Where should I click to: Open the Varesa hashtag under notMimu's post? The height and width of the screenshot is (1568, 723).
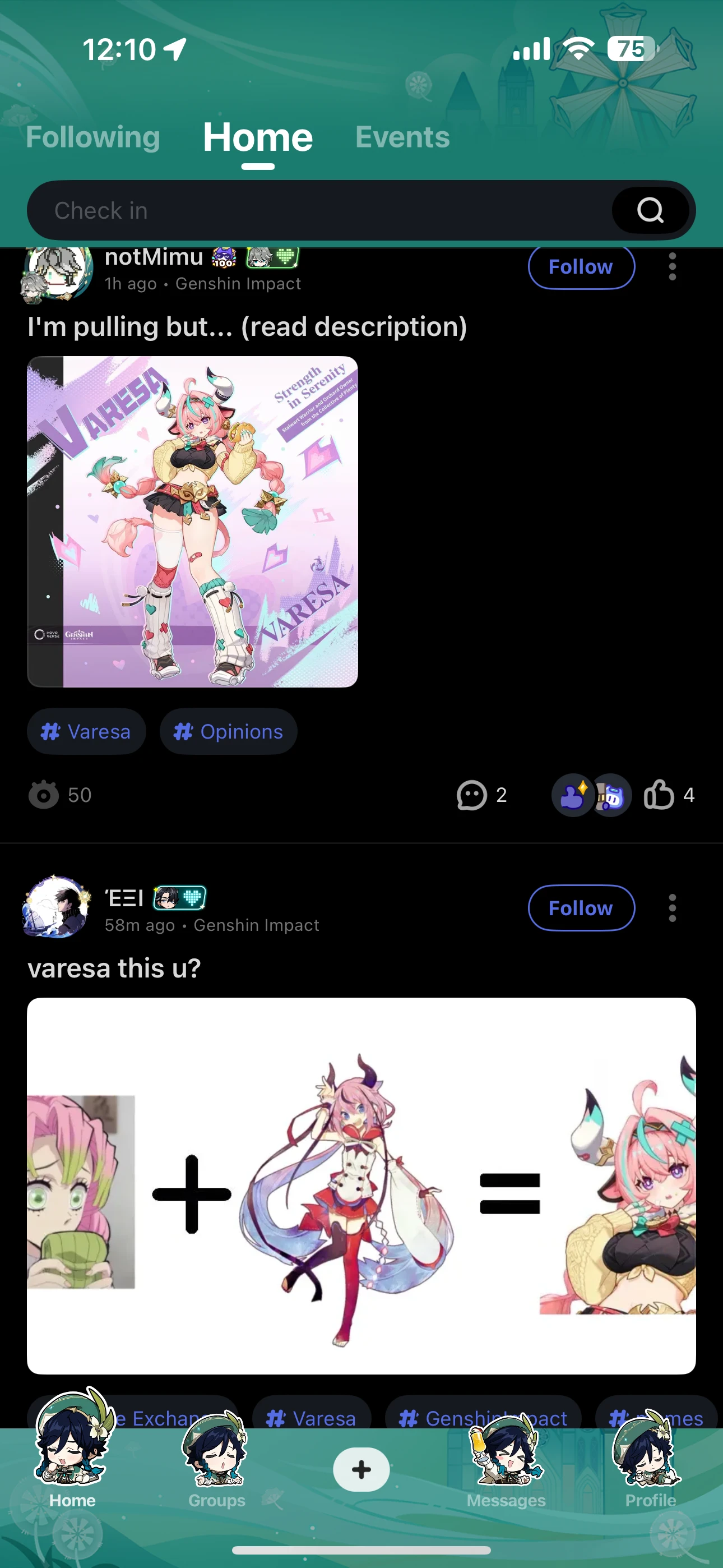[x=86, y=732]
